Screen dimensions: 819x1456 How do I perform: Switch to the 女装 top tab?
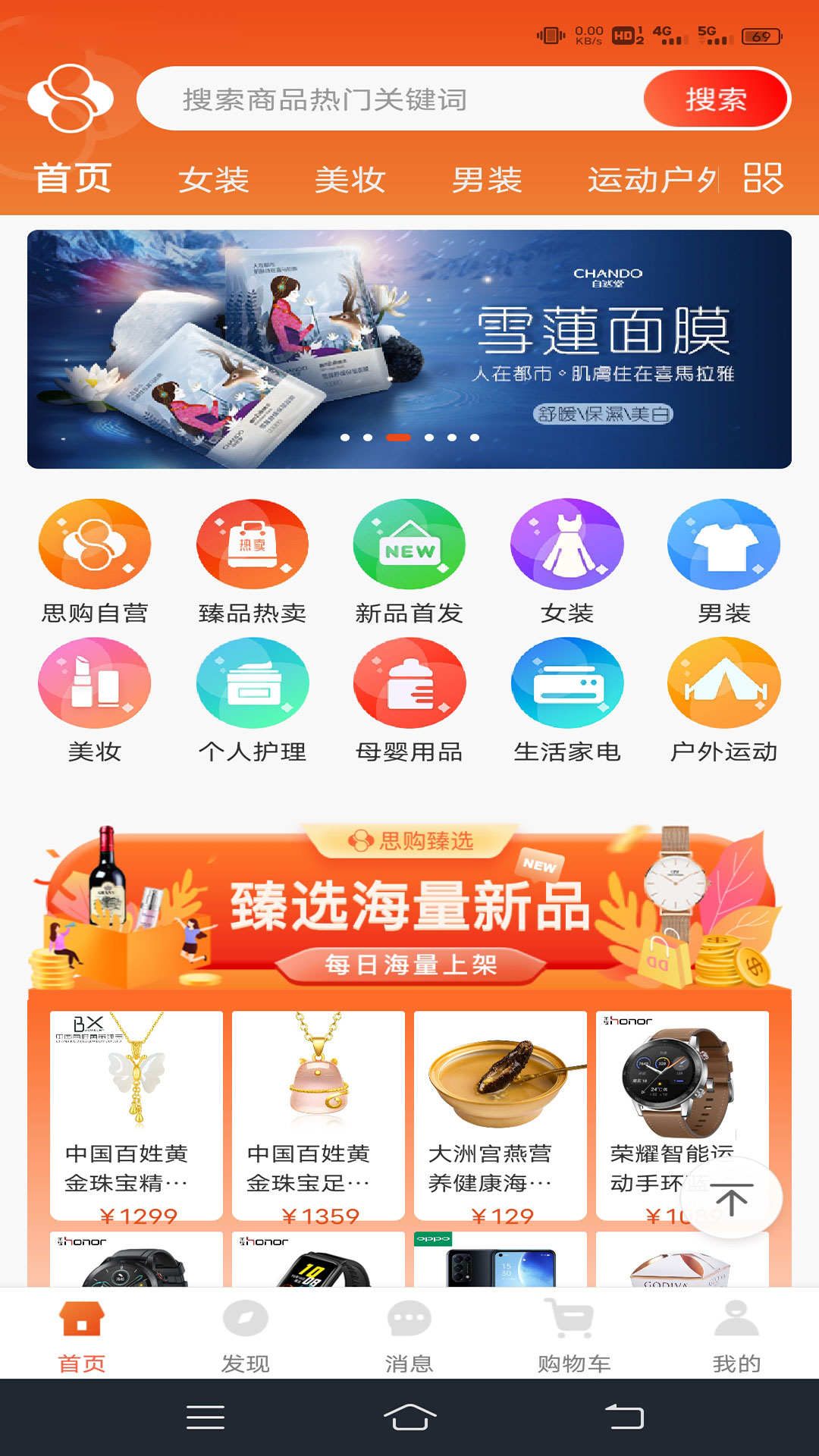pos(213,180)
